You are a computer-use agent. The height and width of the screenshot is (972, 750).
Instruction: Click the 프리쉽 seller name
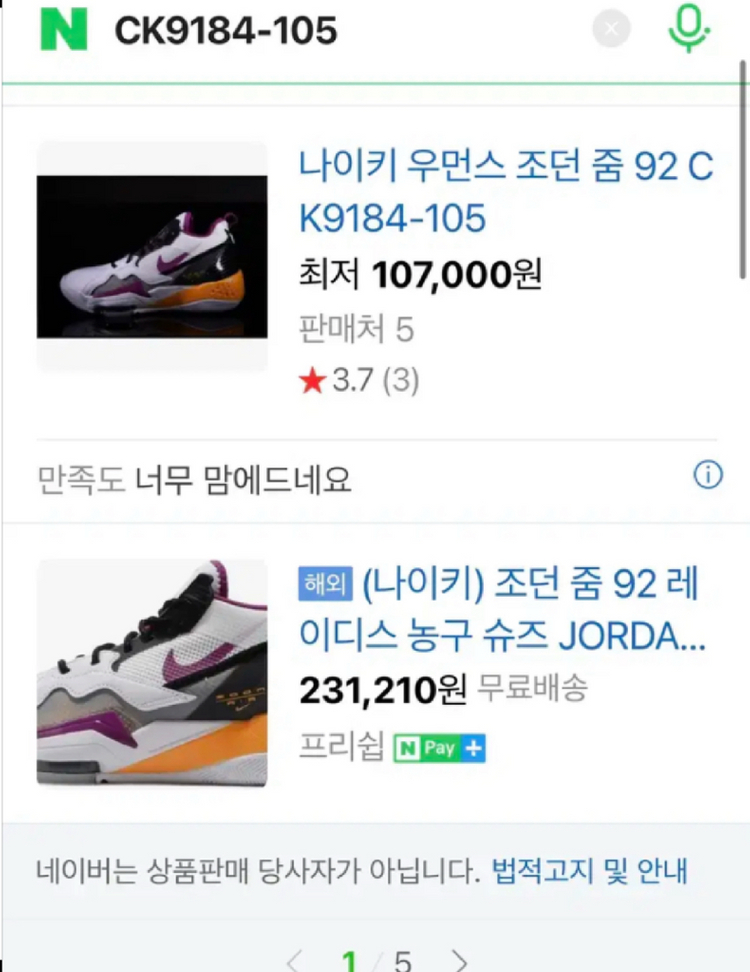tap(338, 747)
